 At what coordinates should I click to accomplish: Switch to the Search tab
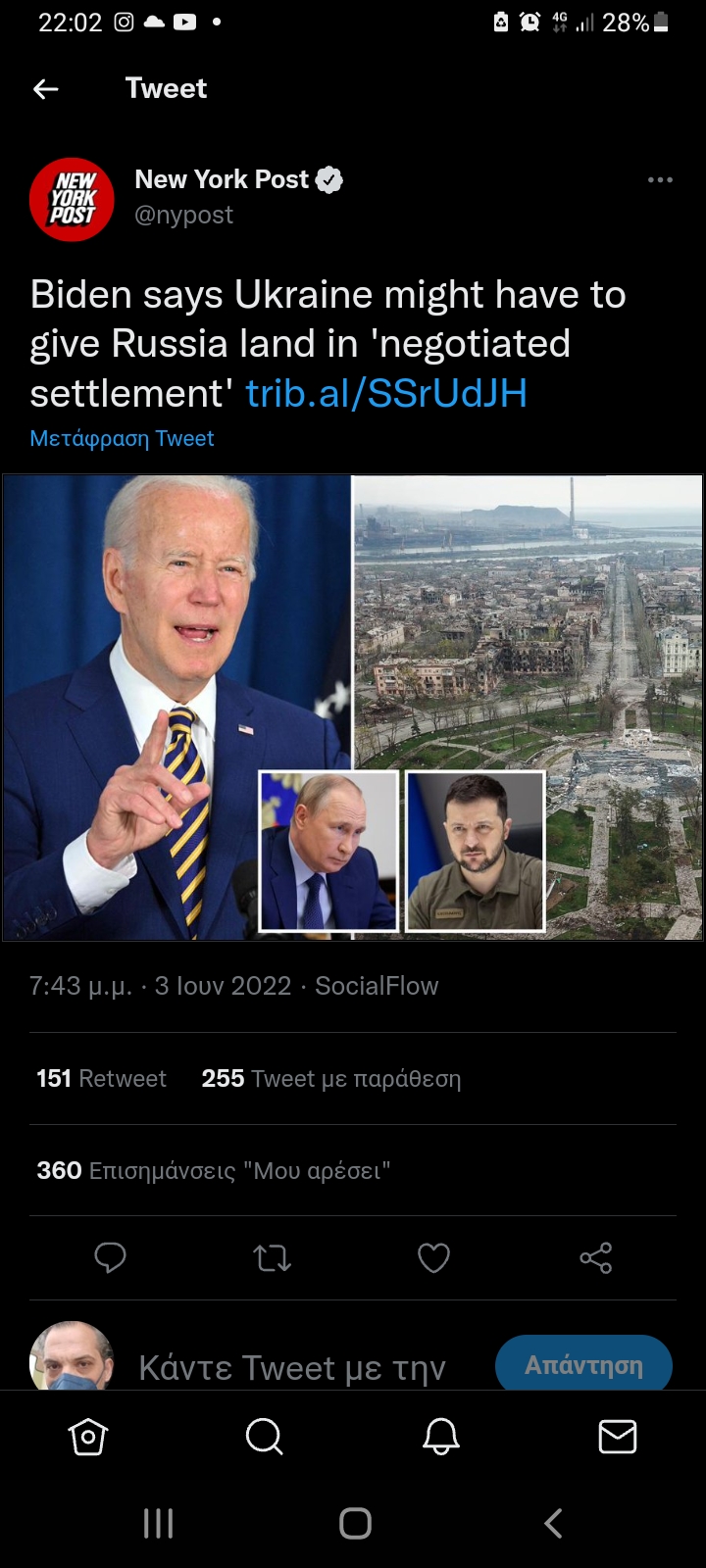(264, 1438)
